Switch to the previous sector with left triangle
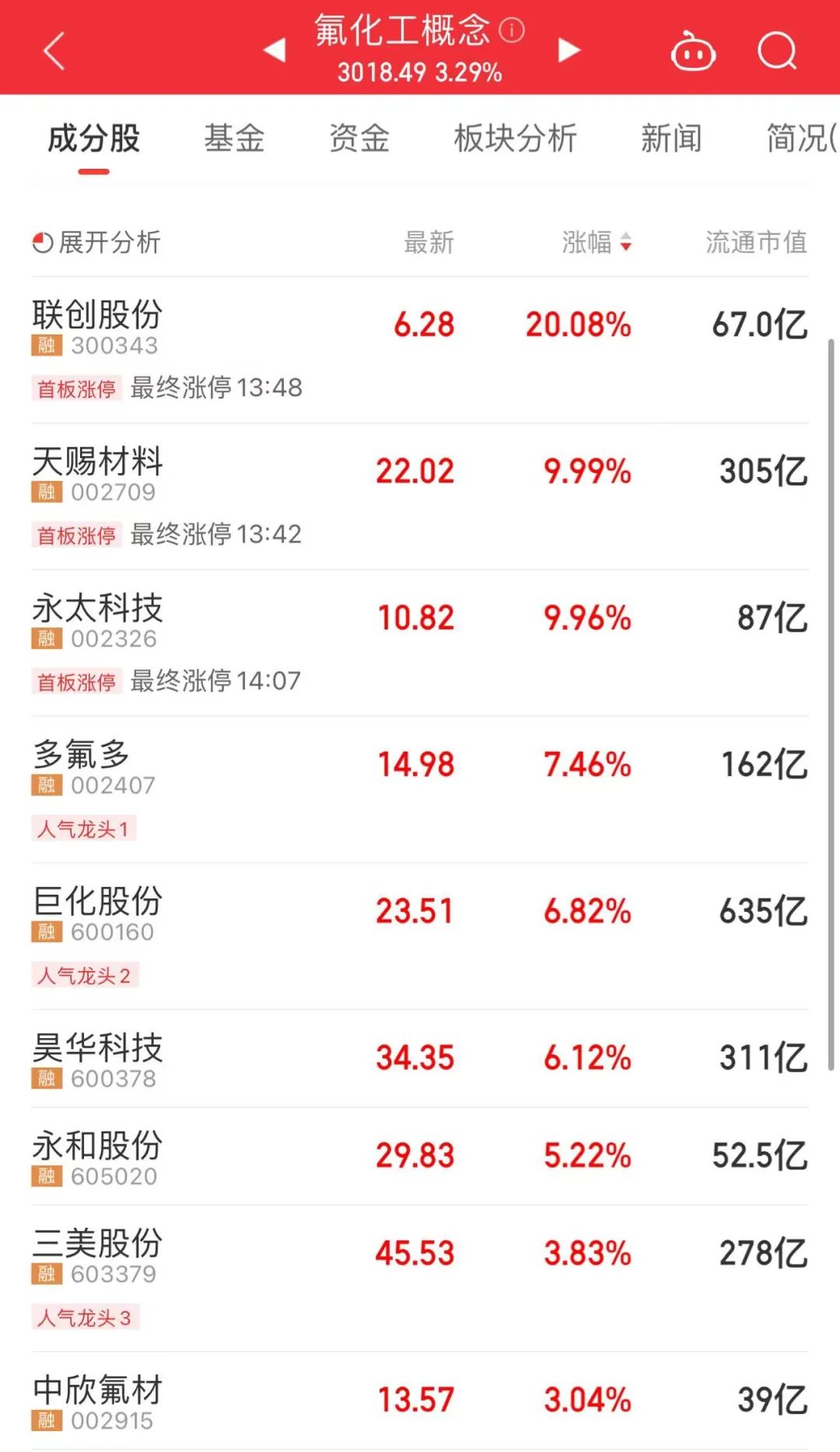This screenshot has height=1452, width=840. click(x=275, y=51)
